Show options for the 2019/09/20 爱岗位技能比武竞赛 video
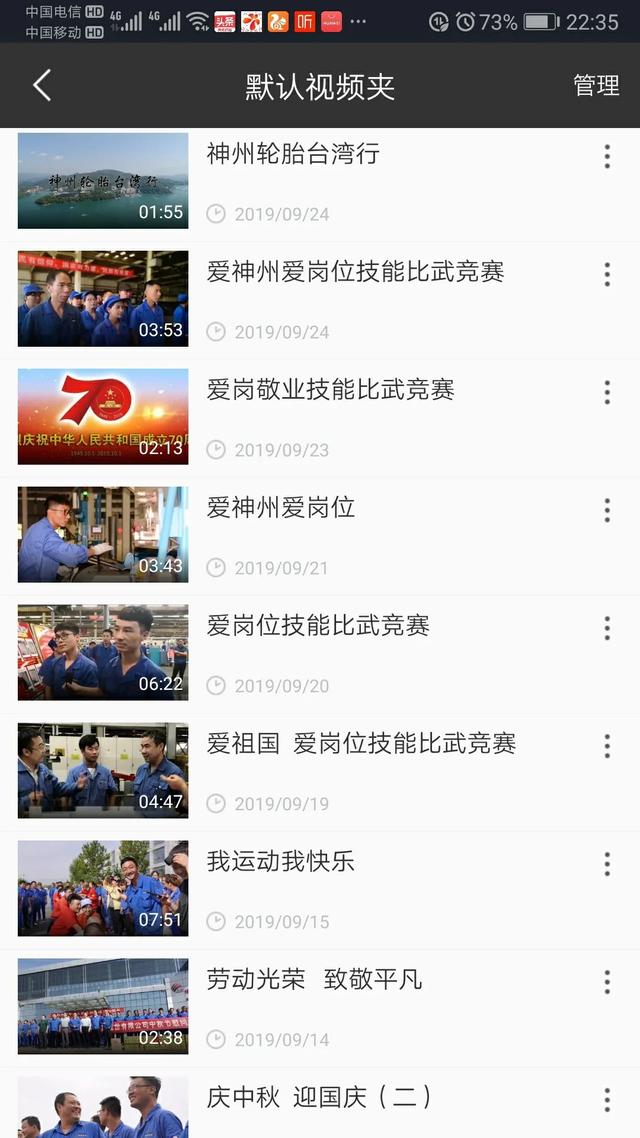 click(x=607, y=629)
